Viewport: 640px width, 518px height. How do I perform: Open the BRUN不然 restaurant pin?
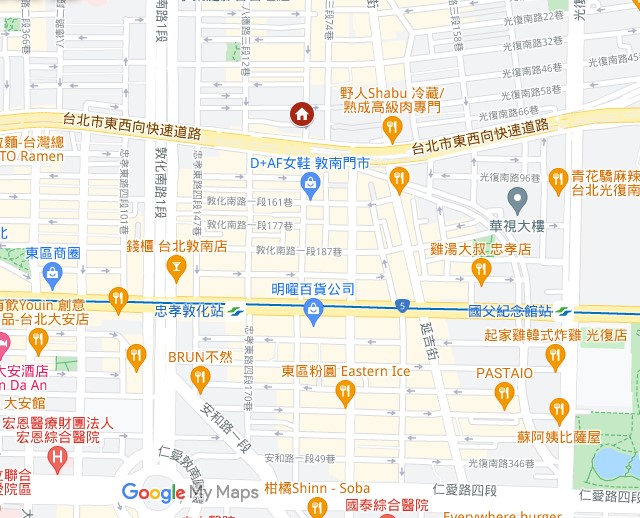point(200,377)
